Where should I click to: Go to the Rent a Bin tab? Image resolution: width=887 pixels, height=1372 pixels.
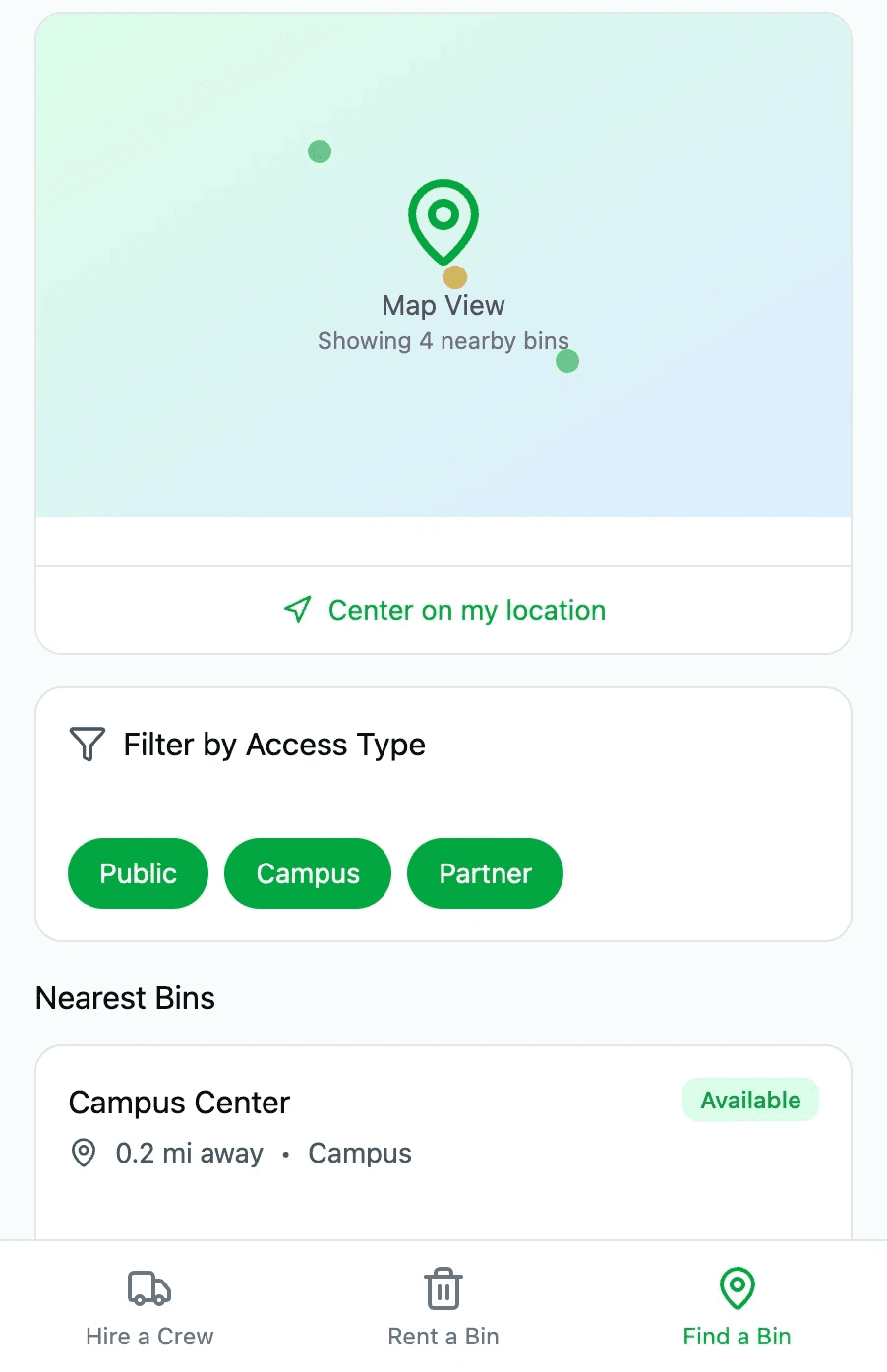(443, 1306)
